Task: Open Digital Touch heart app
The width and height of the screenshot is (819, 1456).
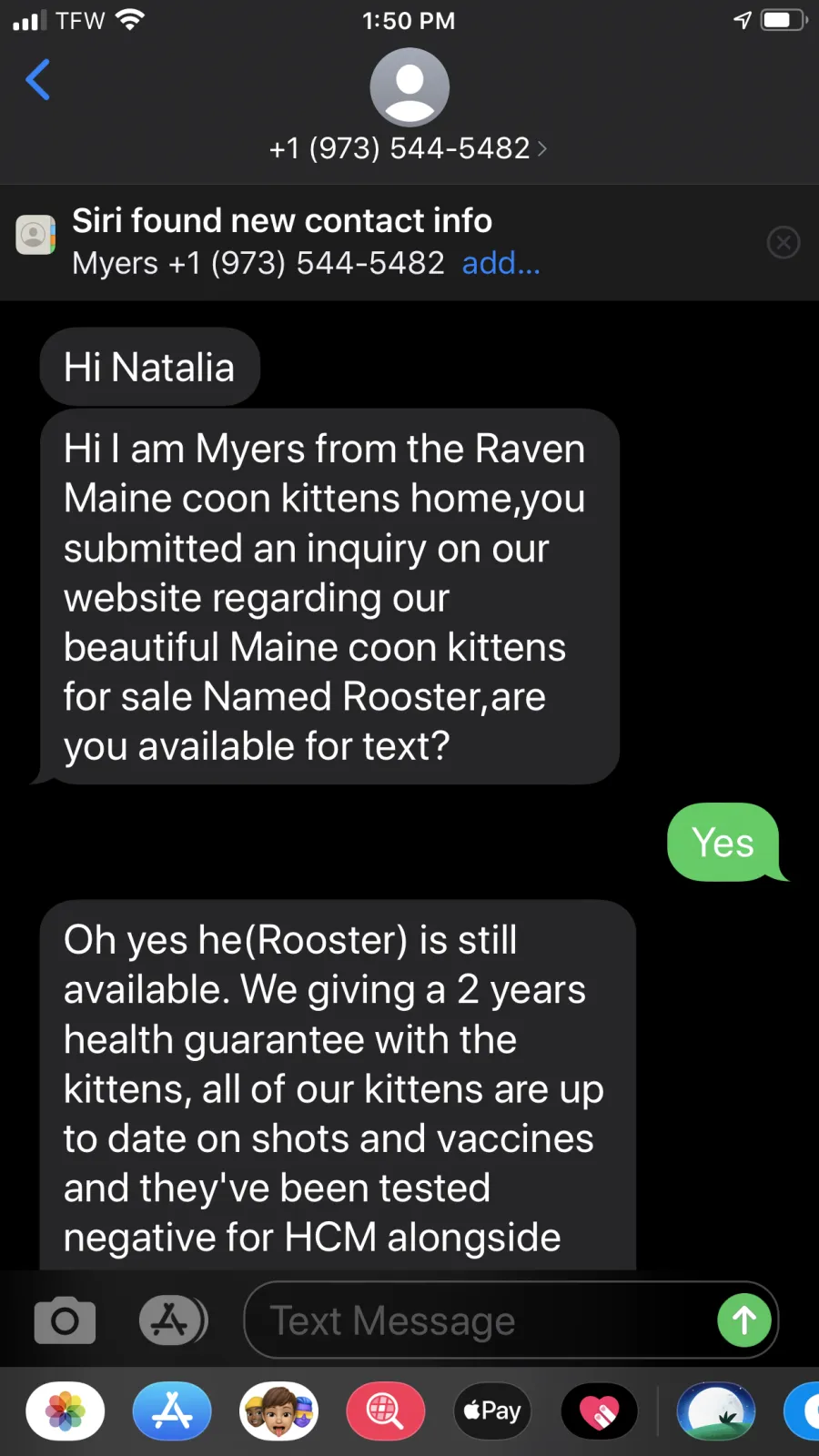Action: point(599,1411)
